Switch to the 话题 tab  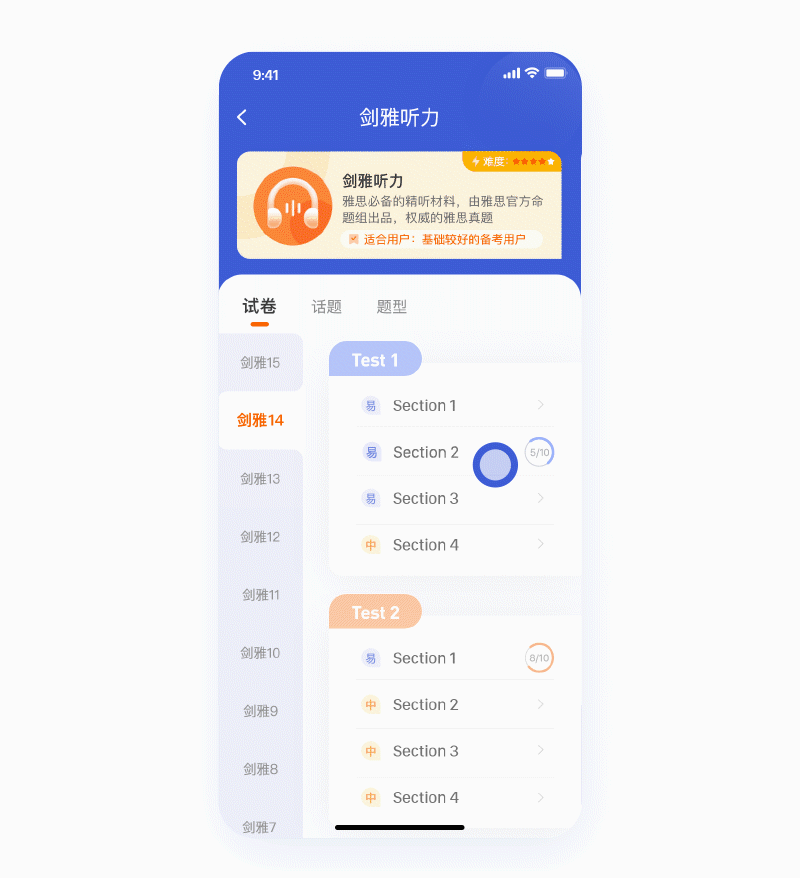tap(327, 307)
